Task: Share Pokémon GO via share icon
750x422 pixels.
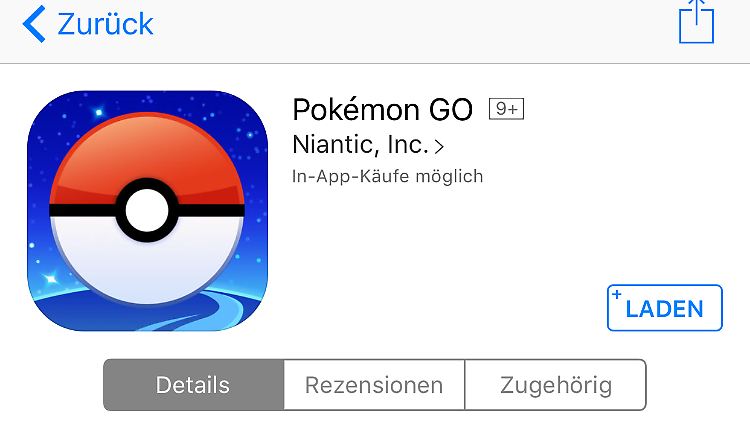Action: [x=696, y=22]
